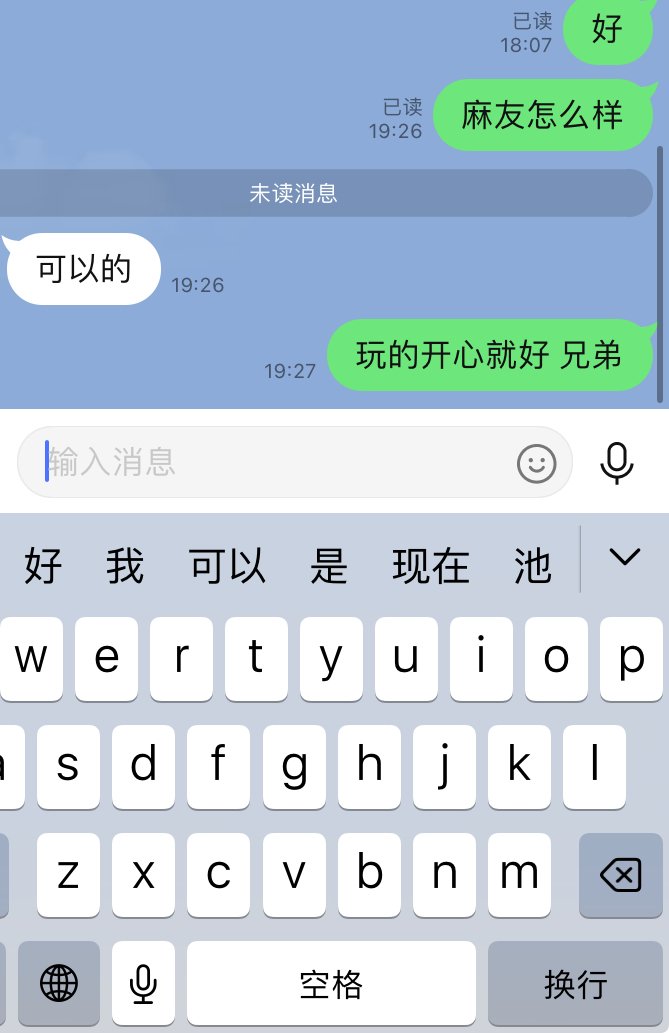Tap the message input field

(270, 462)
